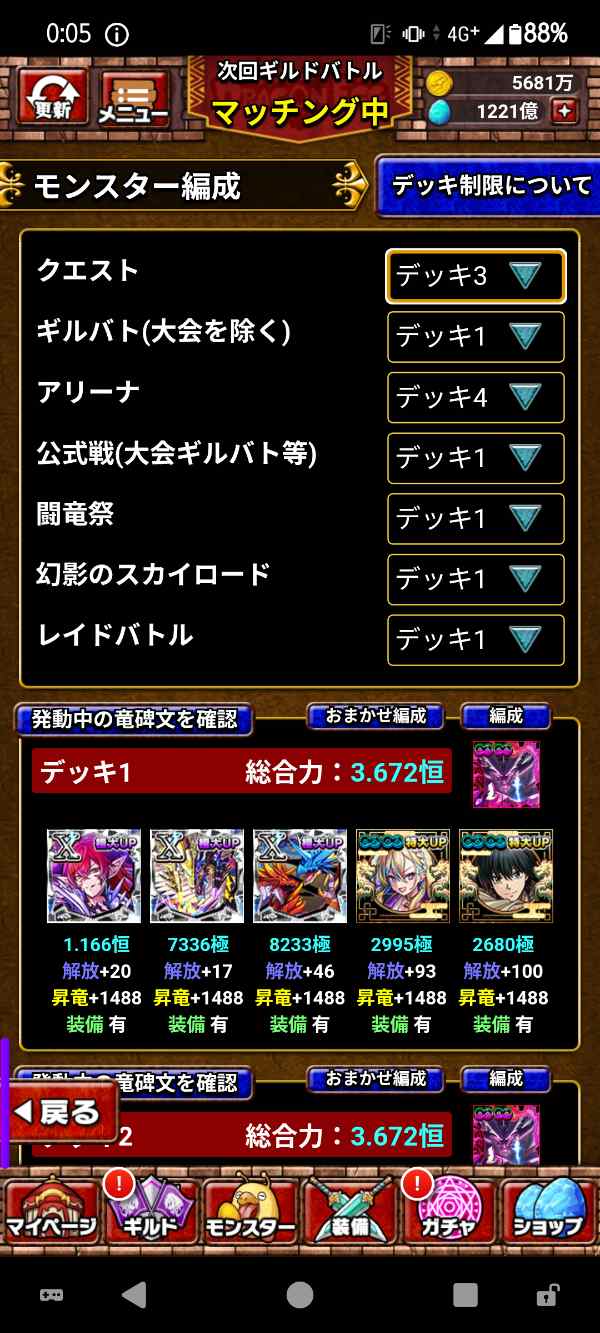Add gems with the red plus button
The image size is (600, 1333).
(565, 111)
